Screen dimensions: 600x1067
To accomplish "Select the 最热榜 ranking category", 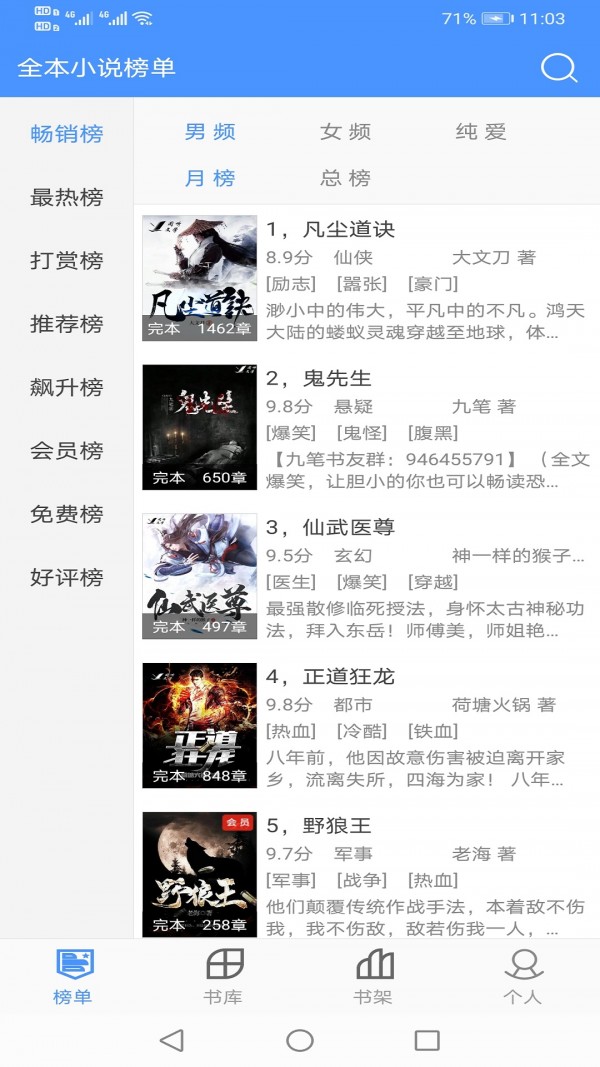I will coord(66,198).
